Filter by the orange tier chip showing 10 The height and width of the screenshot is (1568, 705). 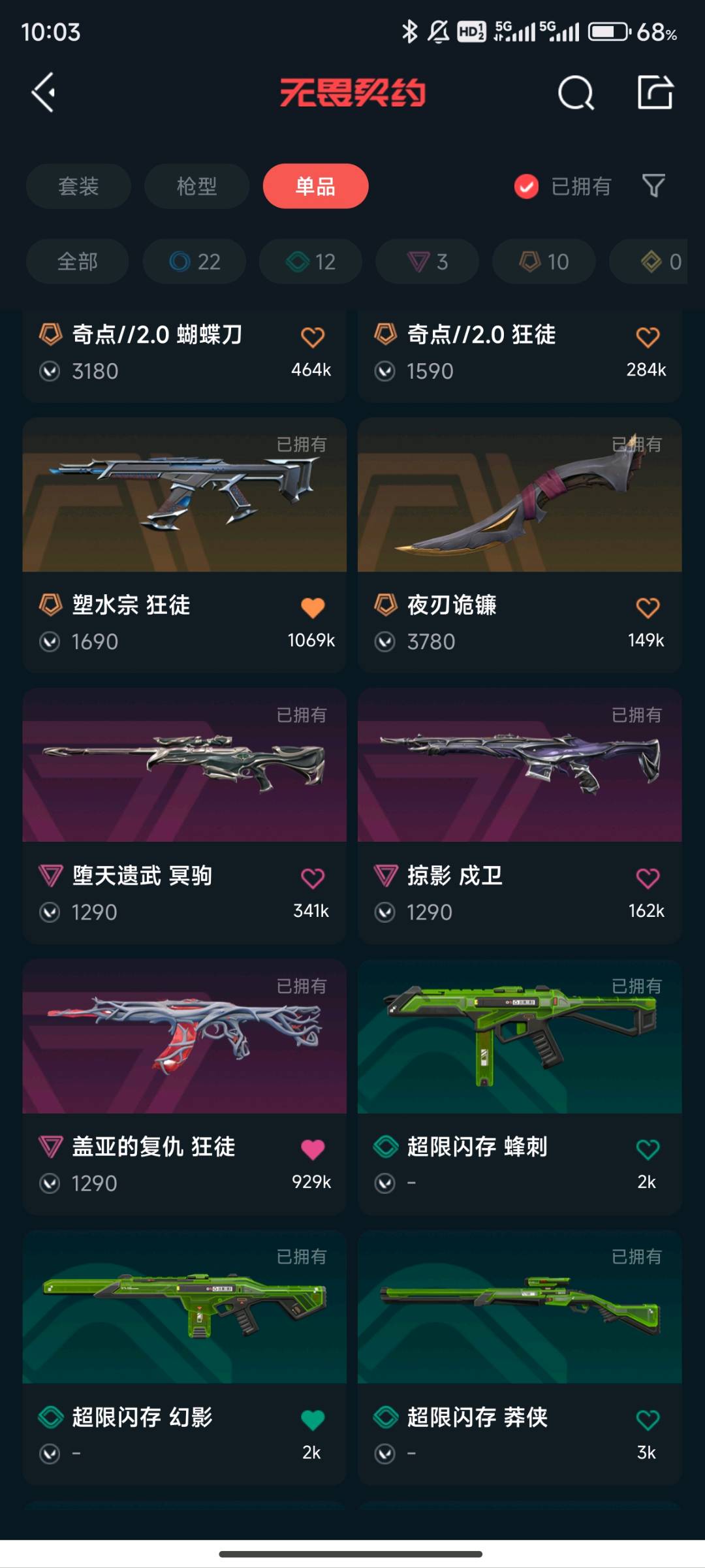click(x=544, y=262)
